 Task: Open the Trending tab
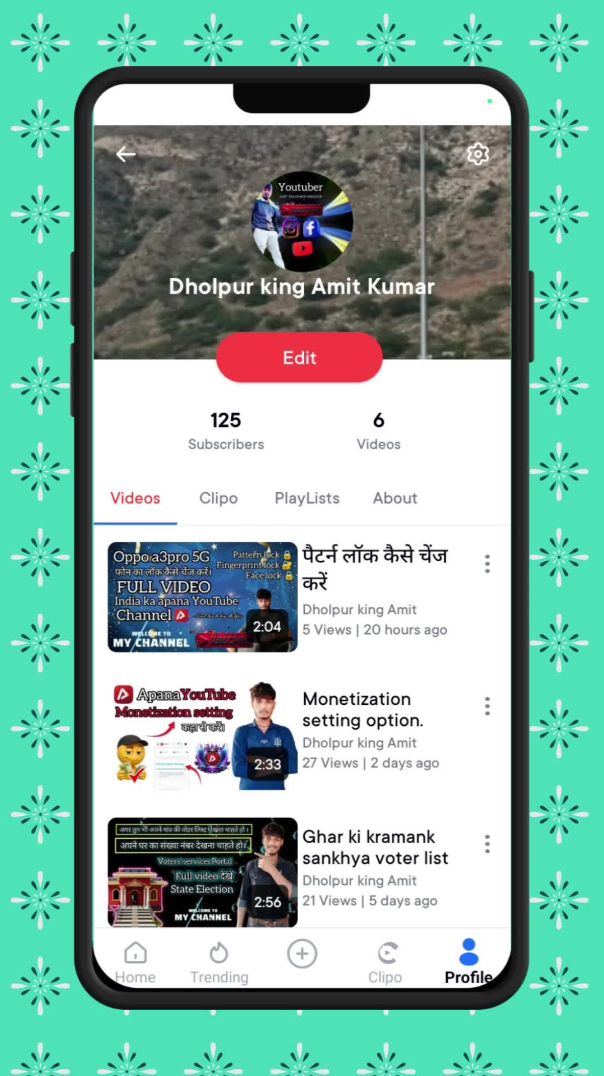(x=219, y=962)
